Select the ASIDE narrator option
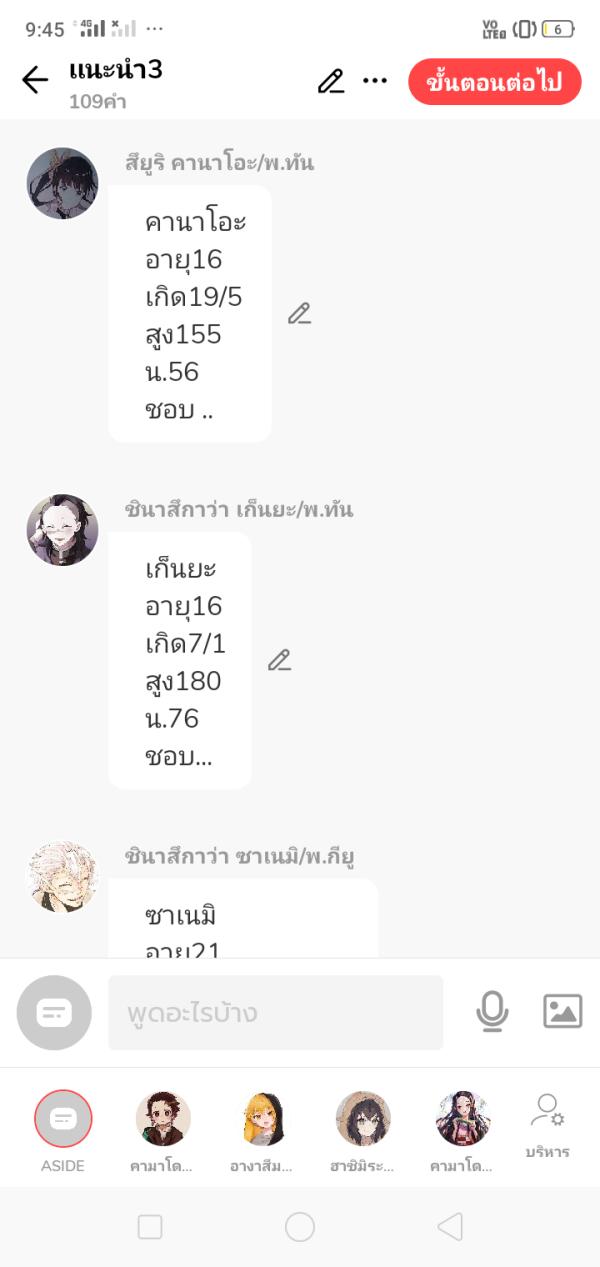The width and height of the screenshot is (600, 1267). [63, 1119]
